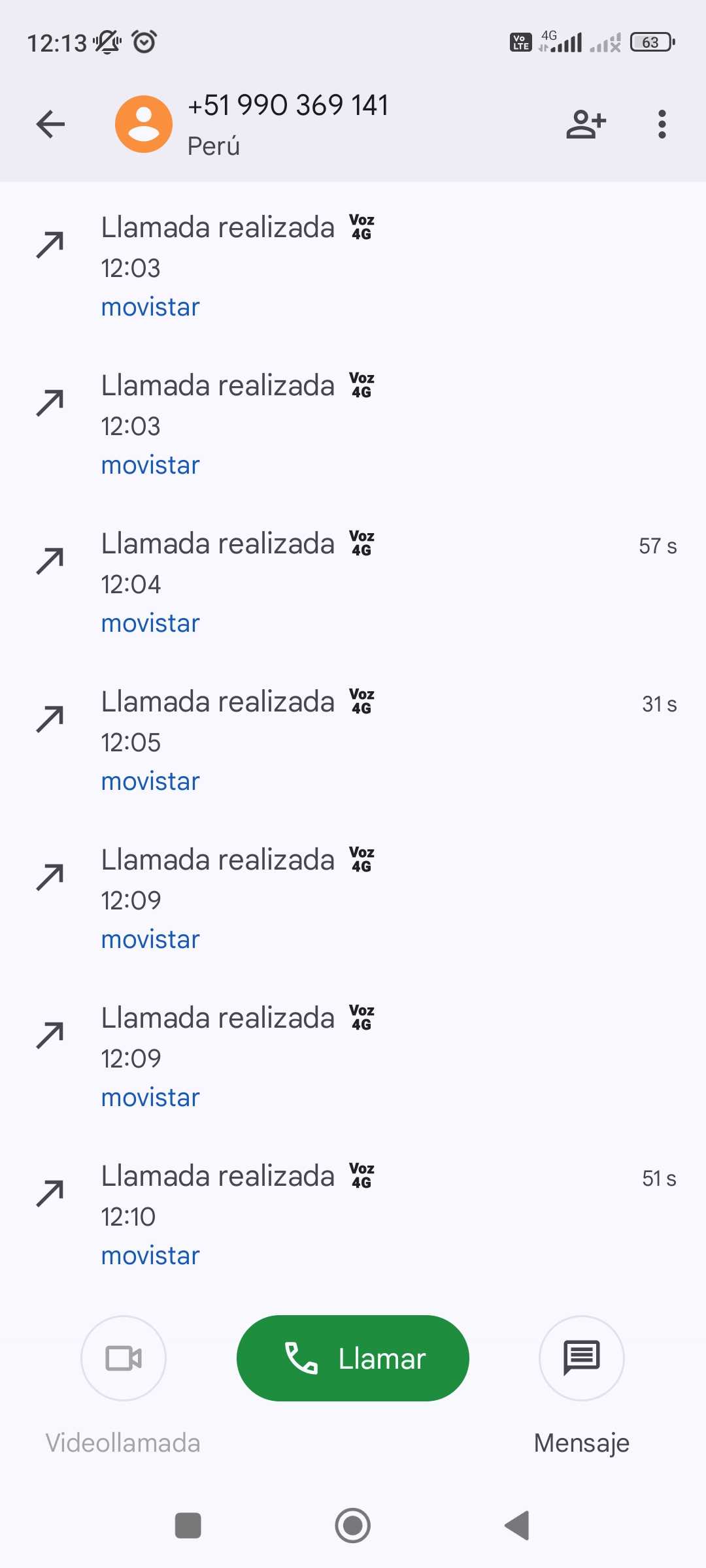The height and width of the screenshot is (1568, 706).
Task: Open the 12:05 call lasting 31 s
Action: tap(353, 741)
